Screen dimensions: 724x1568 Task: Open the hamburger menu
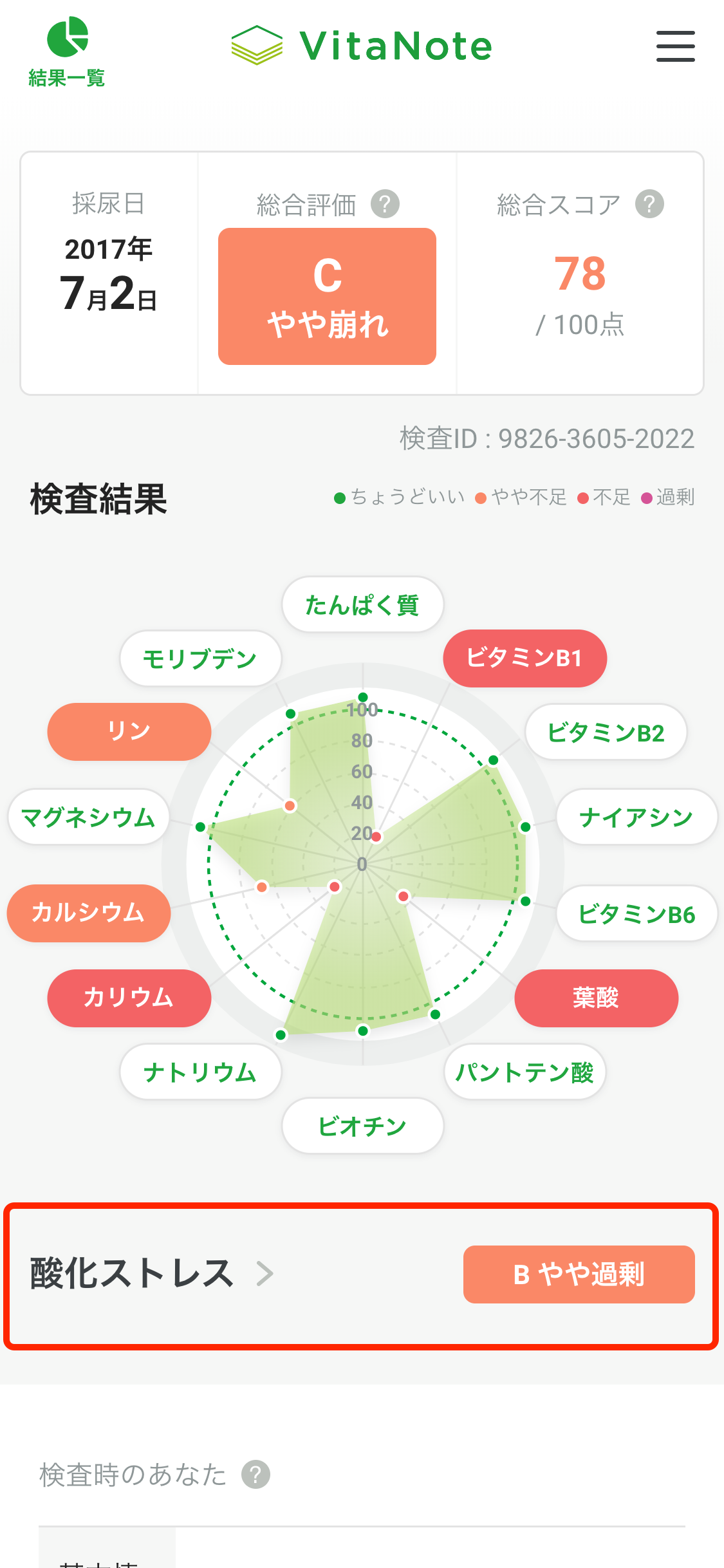(675, 46)
